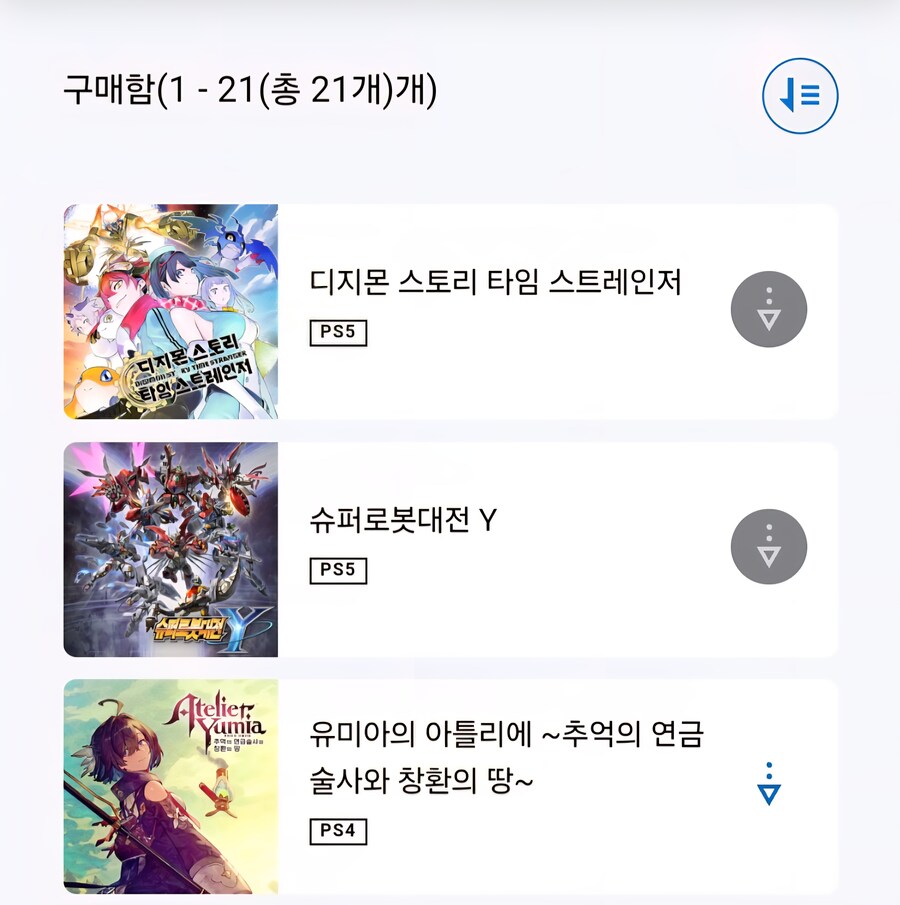Open the Digimon Story cover art thumbnail
This screenshot has width=900, height=905.
[170, 310]
